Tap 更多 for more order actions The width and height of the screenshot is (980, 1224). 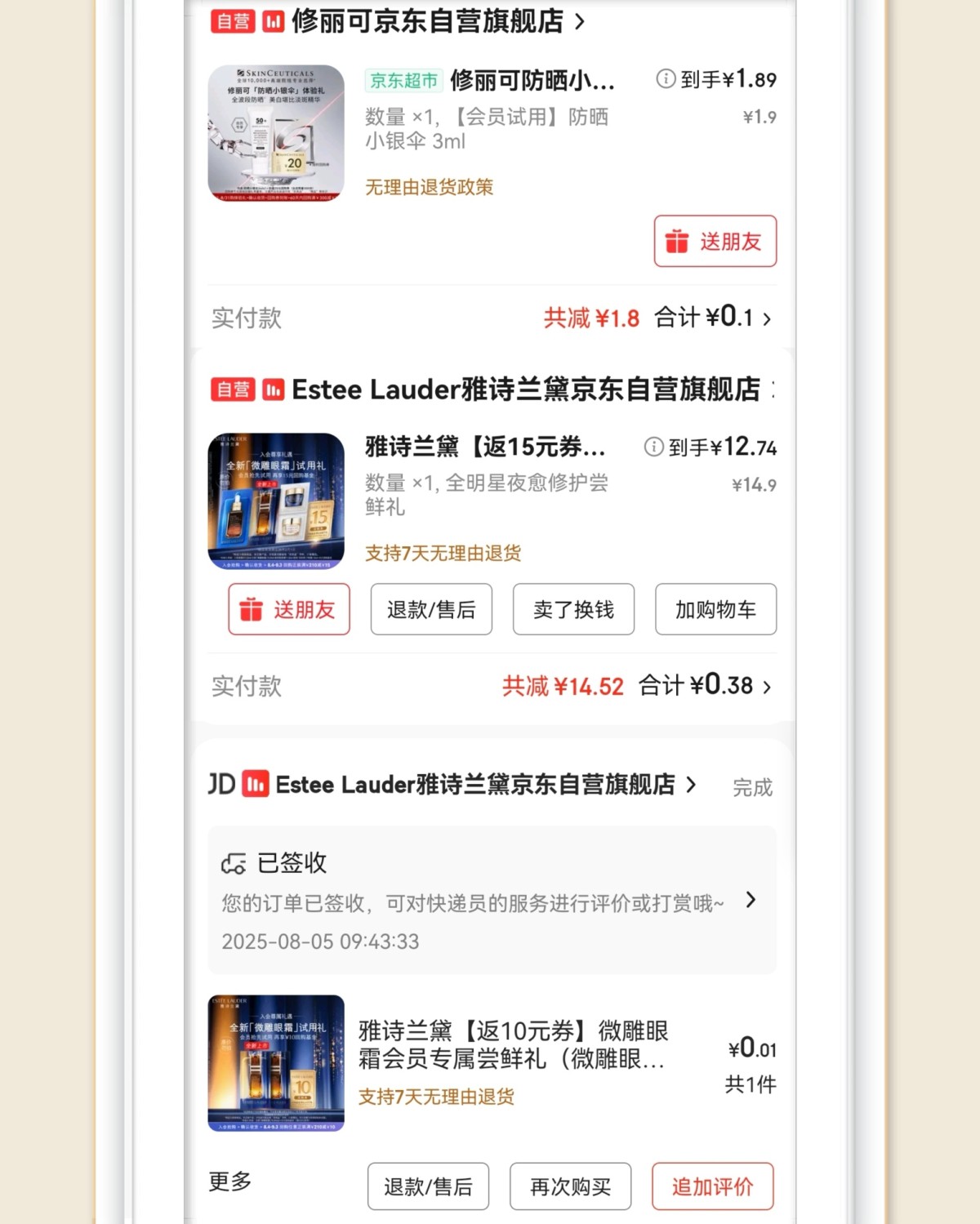pyautogui.click(x=227, y=1183)
